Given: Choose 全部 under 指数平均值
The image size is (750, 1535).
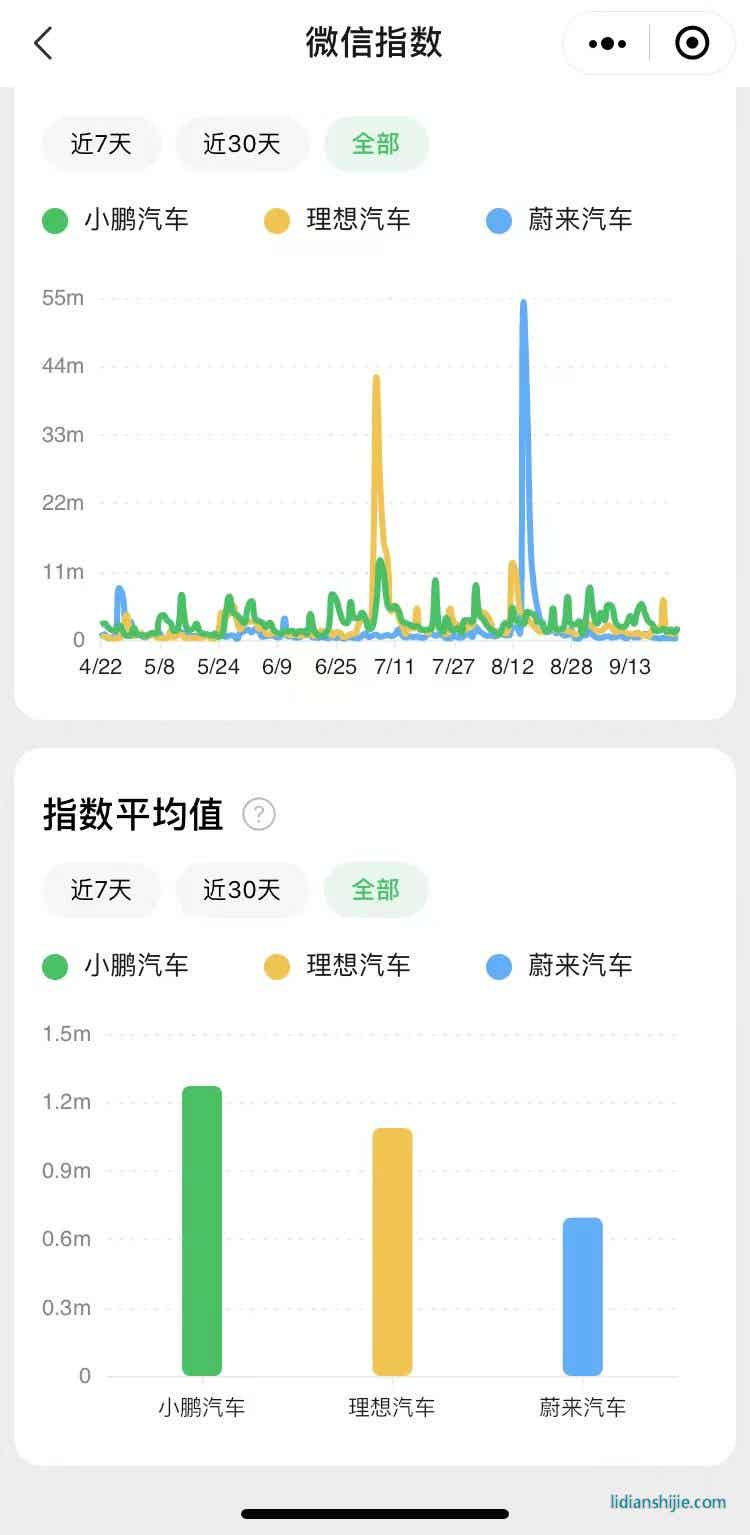Looking at the screenshot, I should (x=376, y=889).
